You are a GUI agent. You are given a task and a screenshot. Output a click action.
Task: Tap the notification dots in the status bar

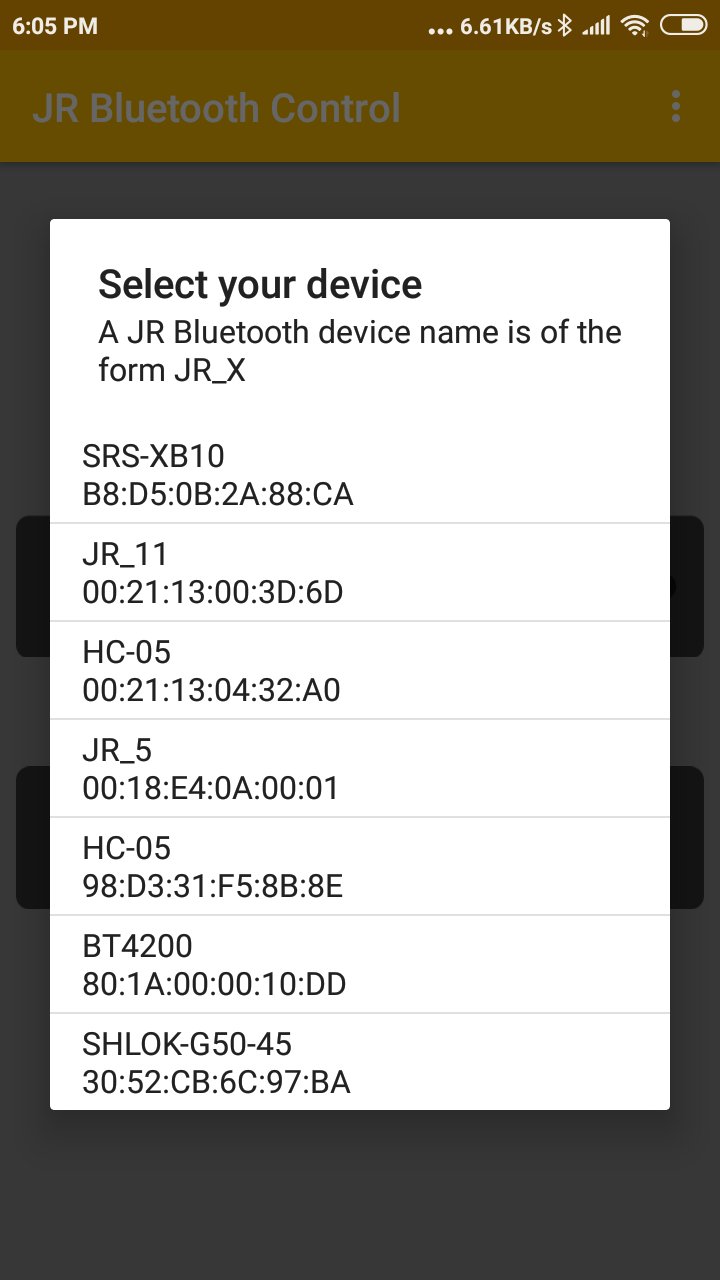pos(440,30)
